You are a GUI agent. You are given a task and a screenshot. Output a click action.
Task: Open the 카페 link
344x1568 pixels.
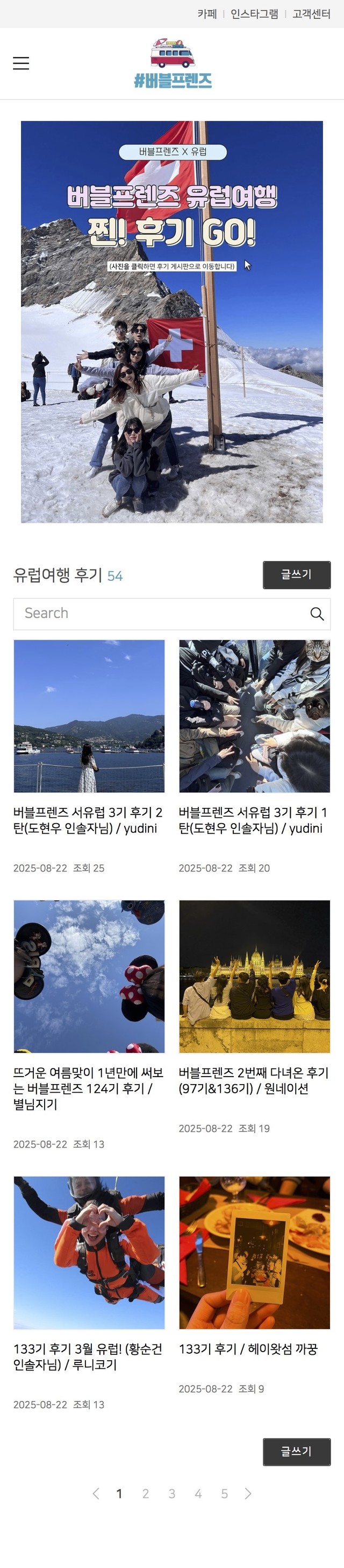pos(206,14)
